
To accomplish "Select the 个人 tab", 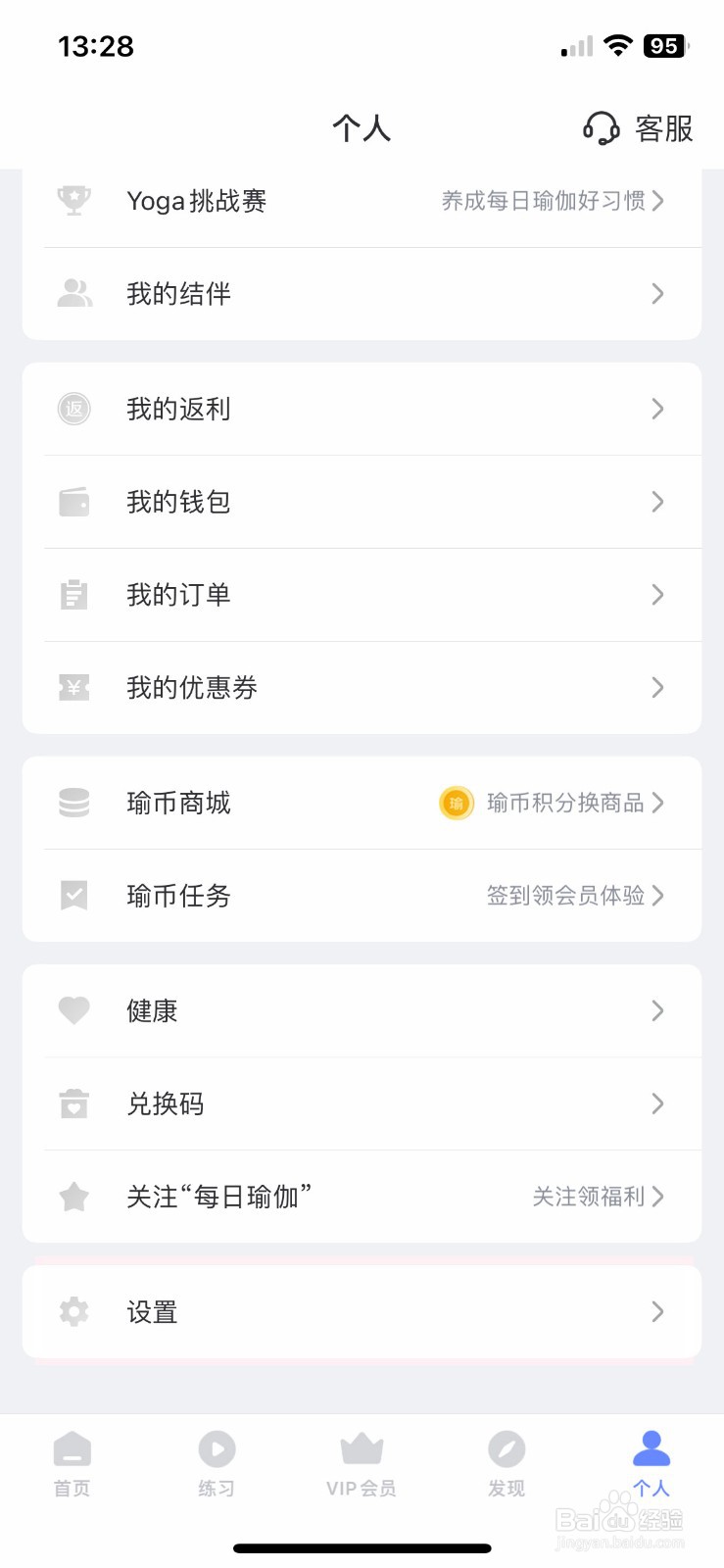I will click(x=652, y=1463).
